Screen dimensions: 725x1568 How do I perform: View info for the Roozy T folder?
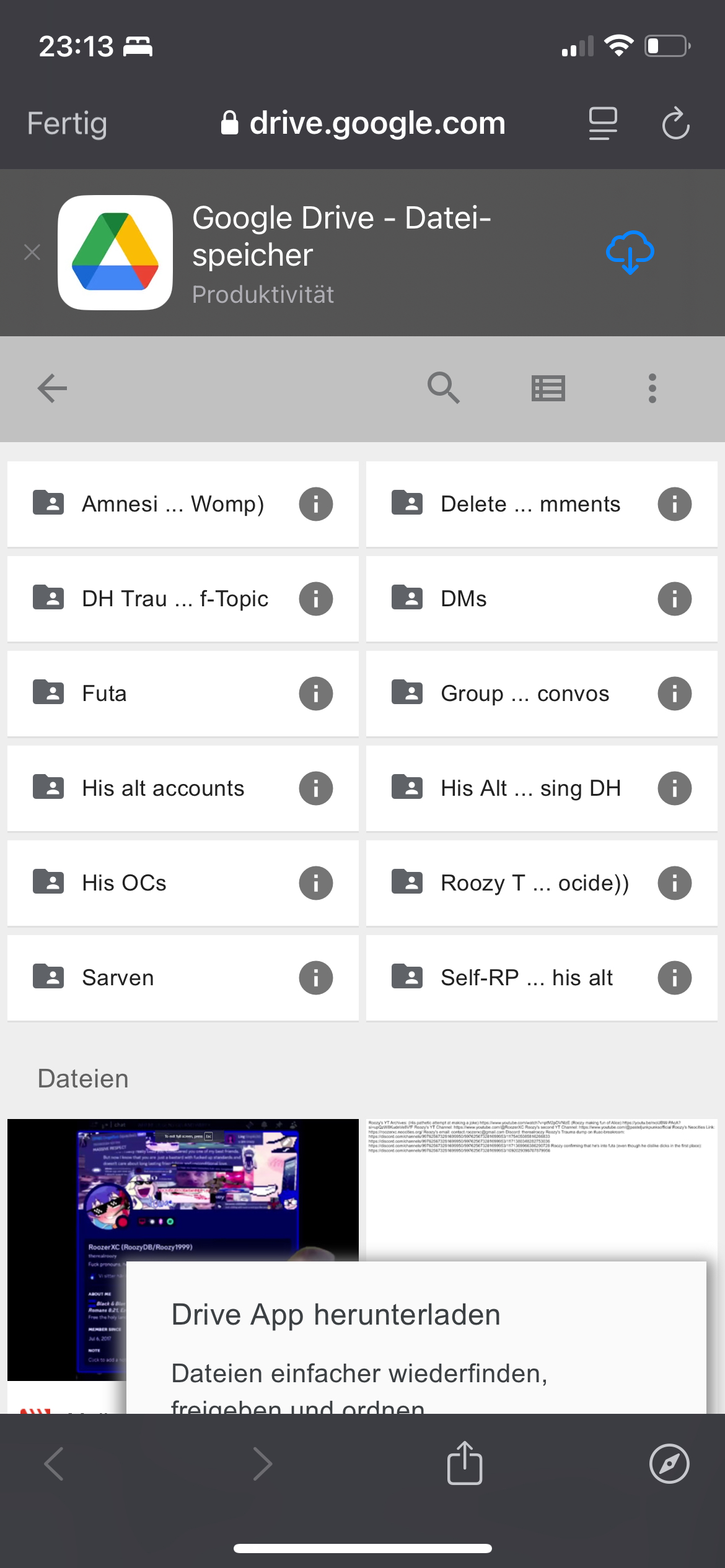(x=675, y=883)
